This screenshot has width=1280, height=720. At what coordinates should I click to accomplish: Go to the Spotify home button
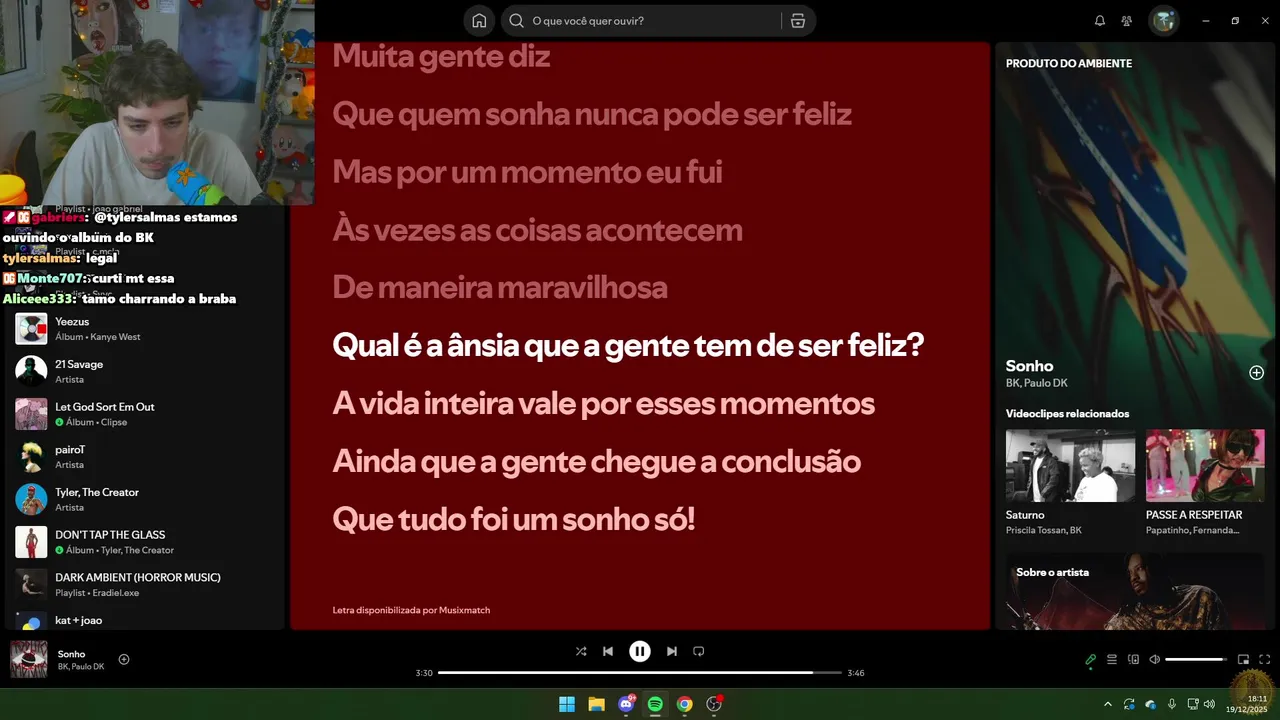pyautogui.click(x=479, y=21)
